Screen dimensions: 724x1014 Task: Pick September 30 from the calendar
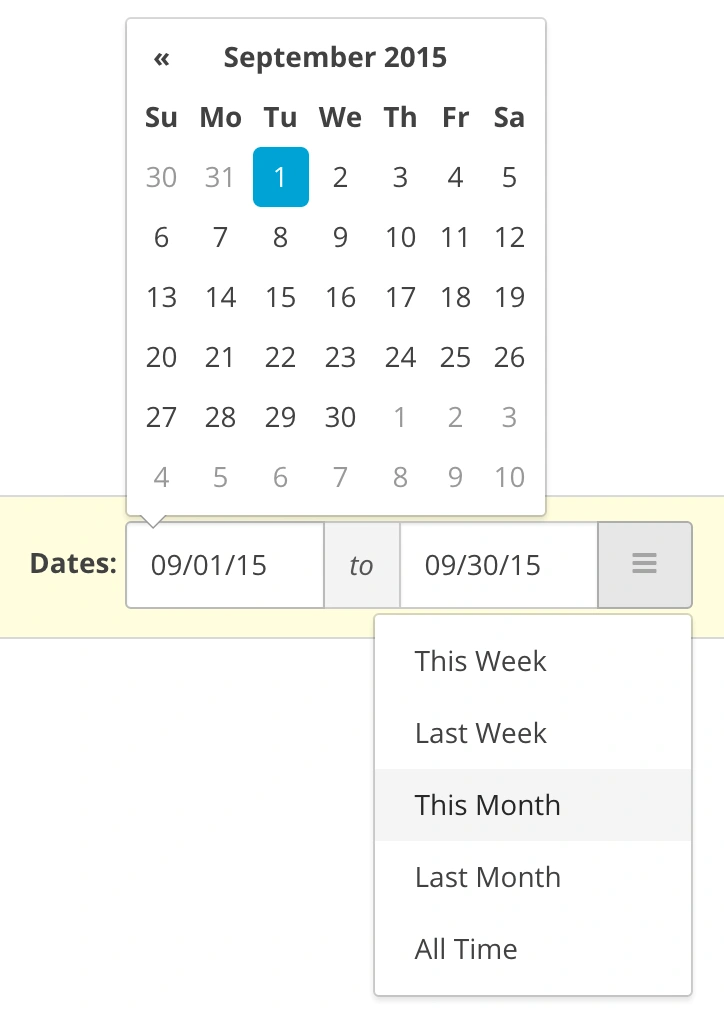tap(340, 417)
